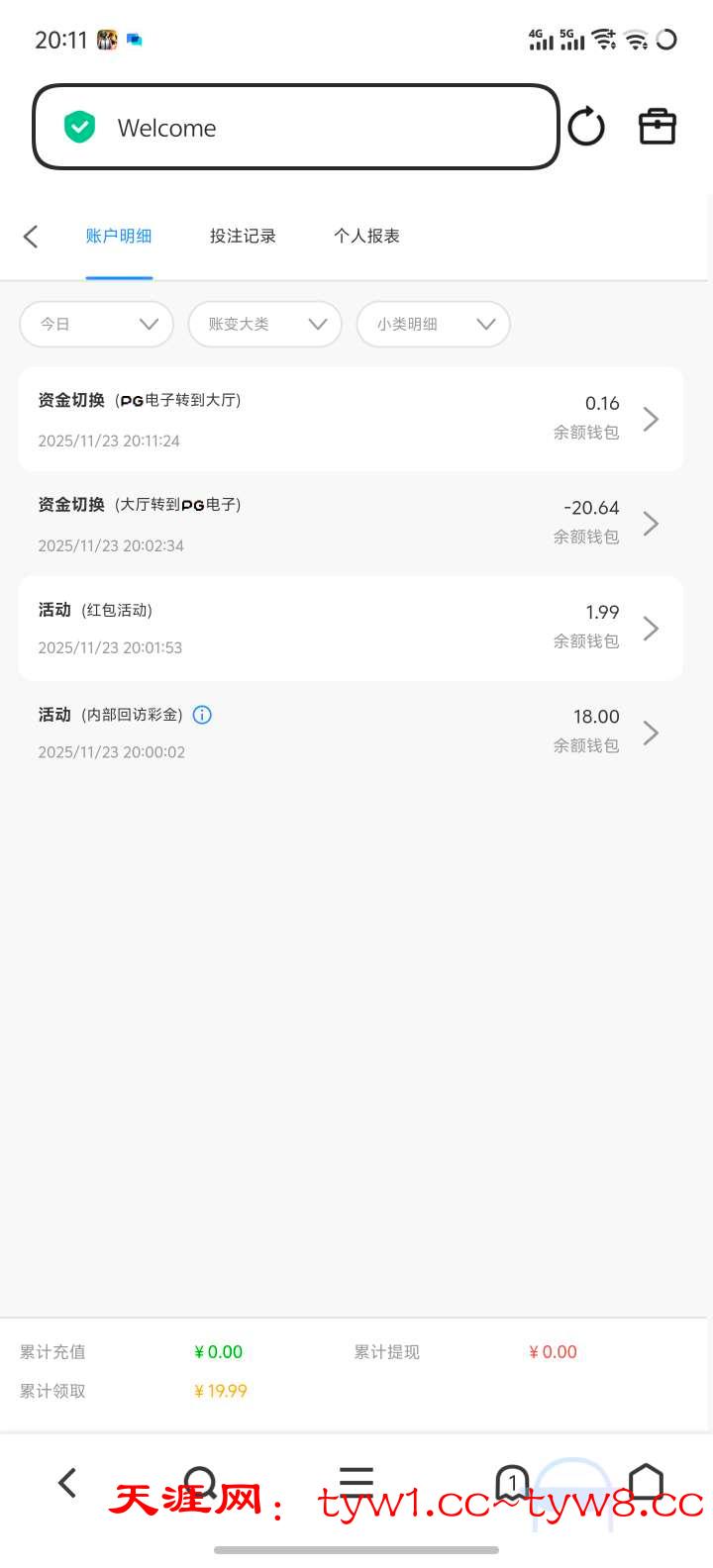Viewport: 713px width, 1568px height.
Task: Open the 小类明细 filter dropdown
Action: pos(434,324)
